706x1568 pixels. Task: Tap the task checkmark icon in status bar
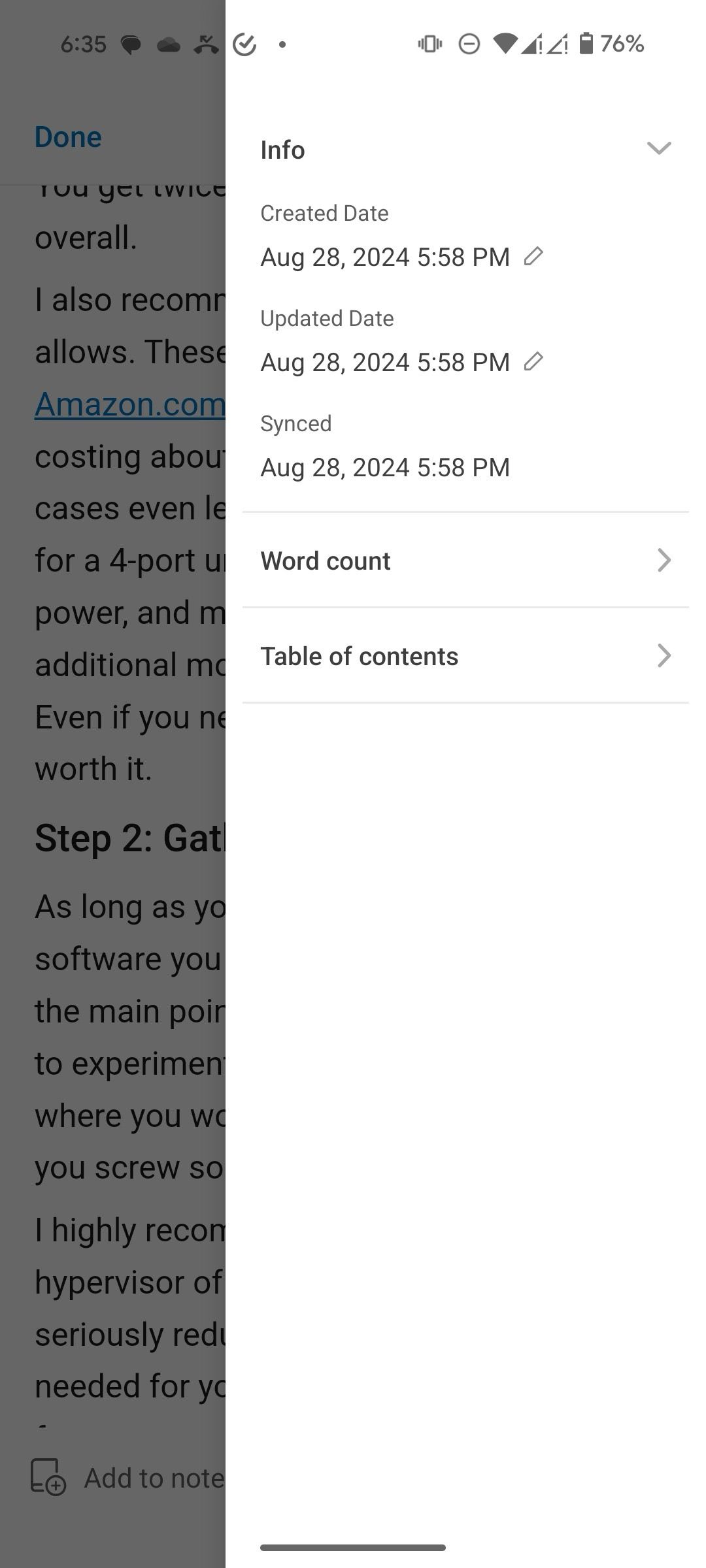[244, 43]
